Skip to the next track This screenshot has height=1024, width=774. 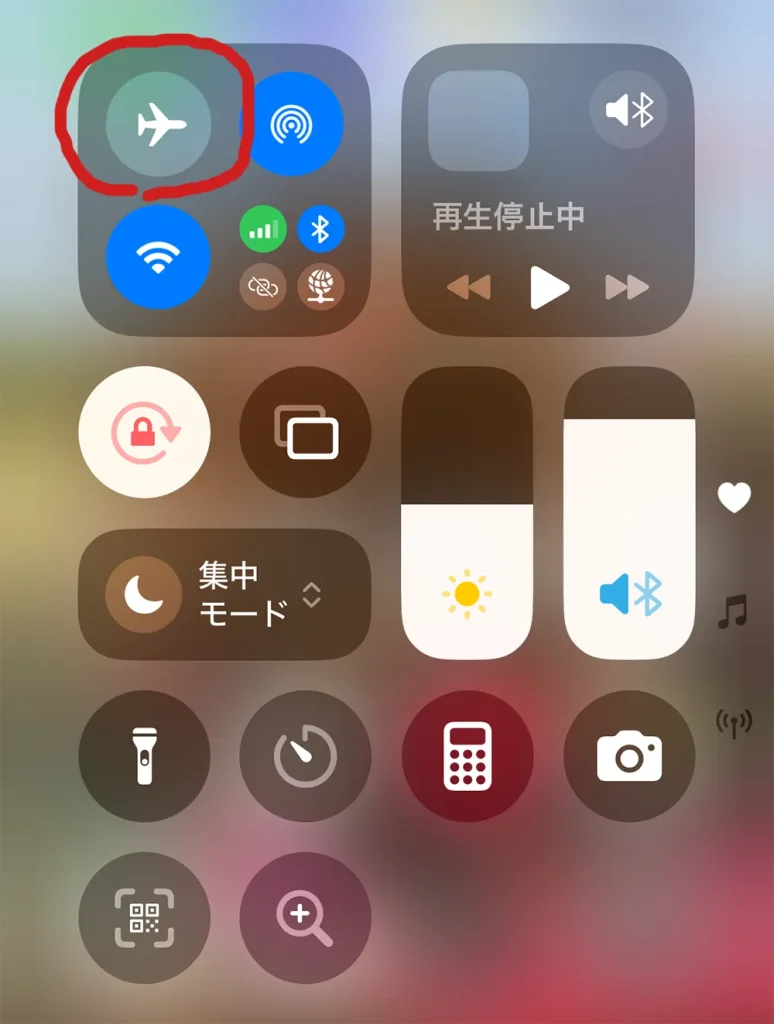point(627,288)
